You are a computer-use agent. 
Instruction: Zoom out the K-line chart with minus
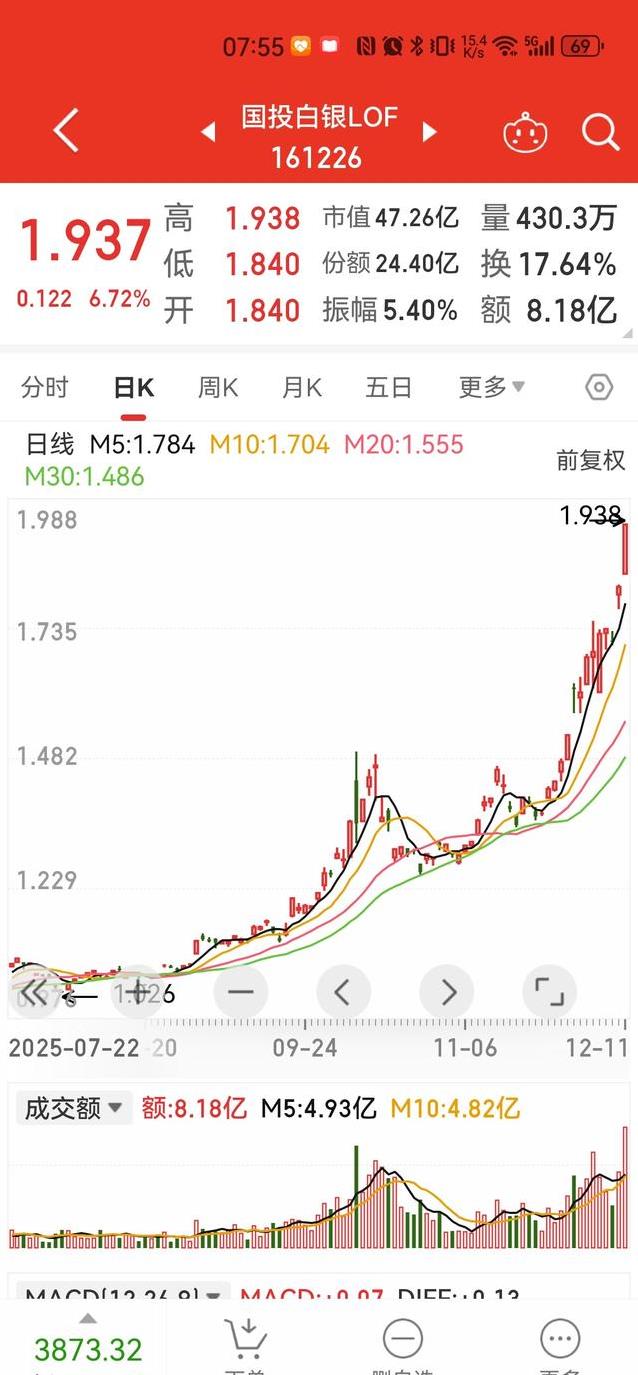(x=241, y=992)
